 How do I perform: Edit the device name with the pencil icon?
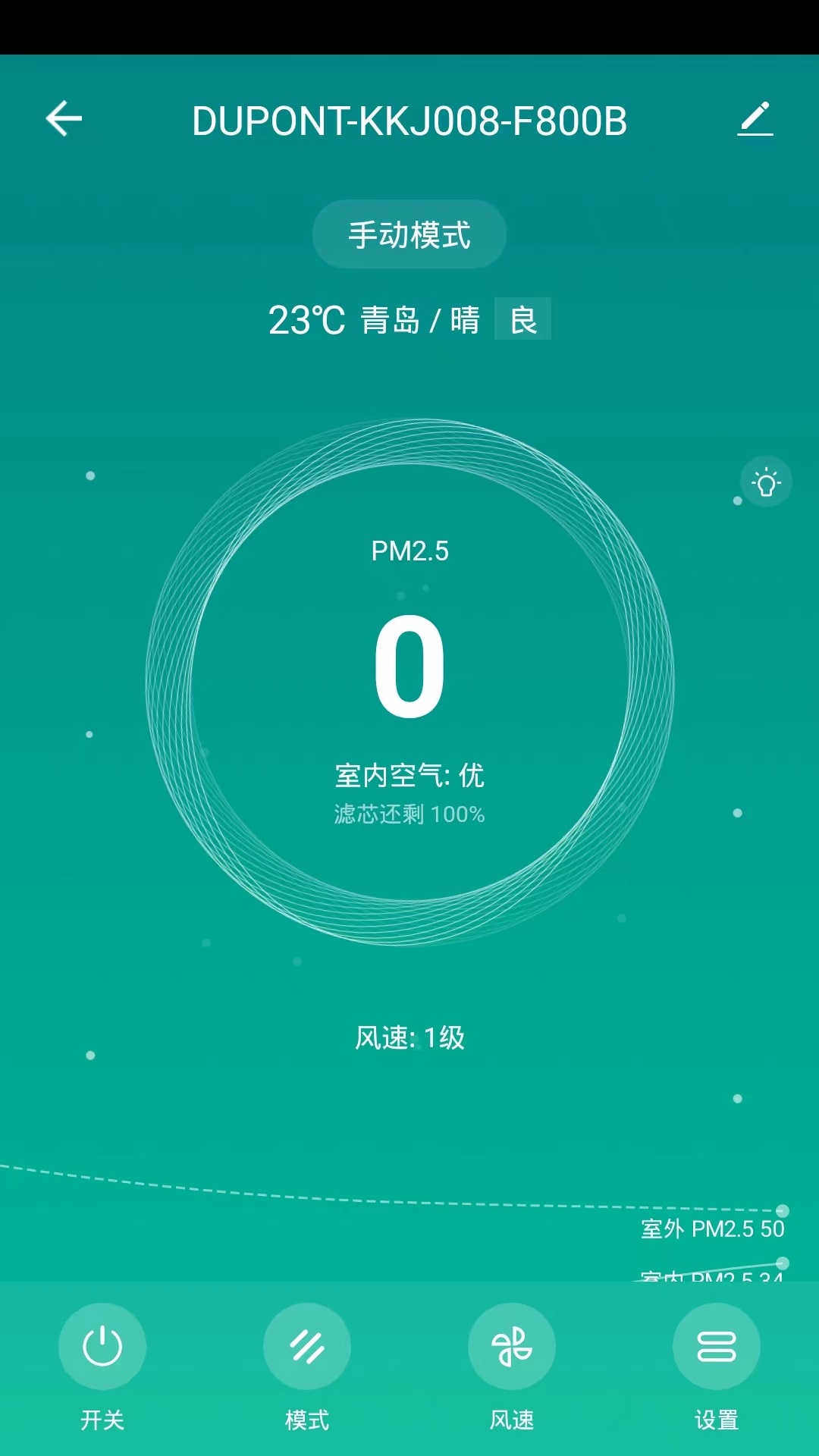(x=755, y=119)
